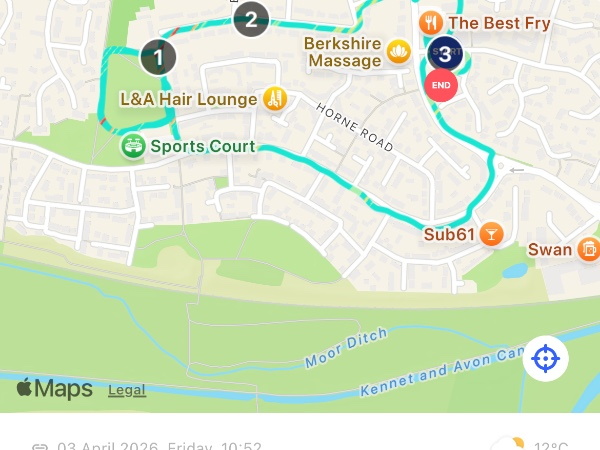Open the L&A Hair Lounge marker
The height and width of the screenshot is (450, 600).
[x=275, y=99]
